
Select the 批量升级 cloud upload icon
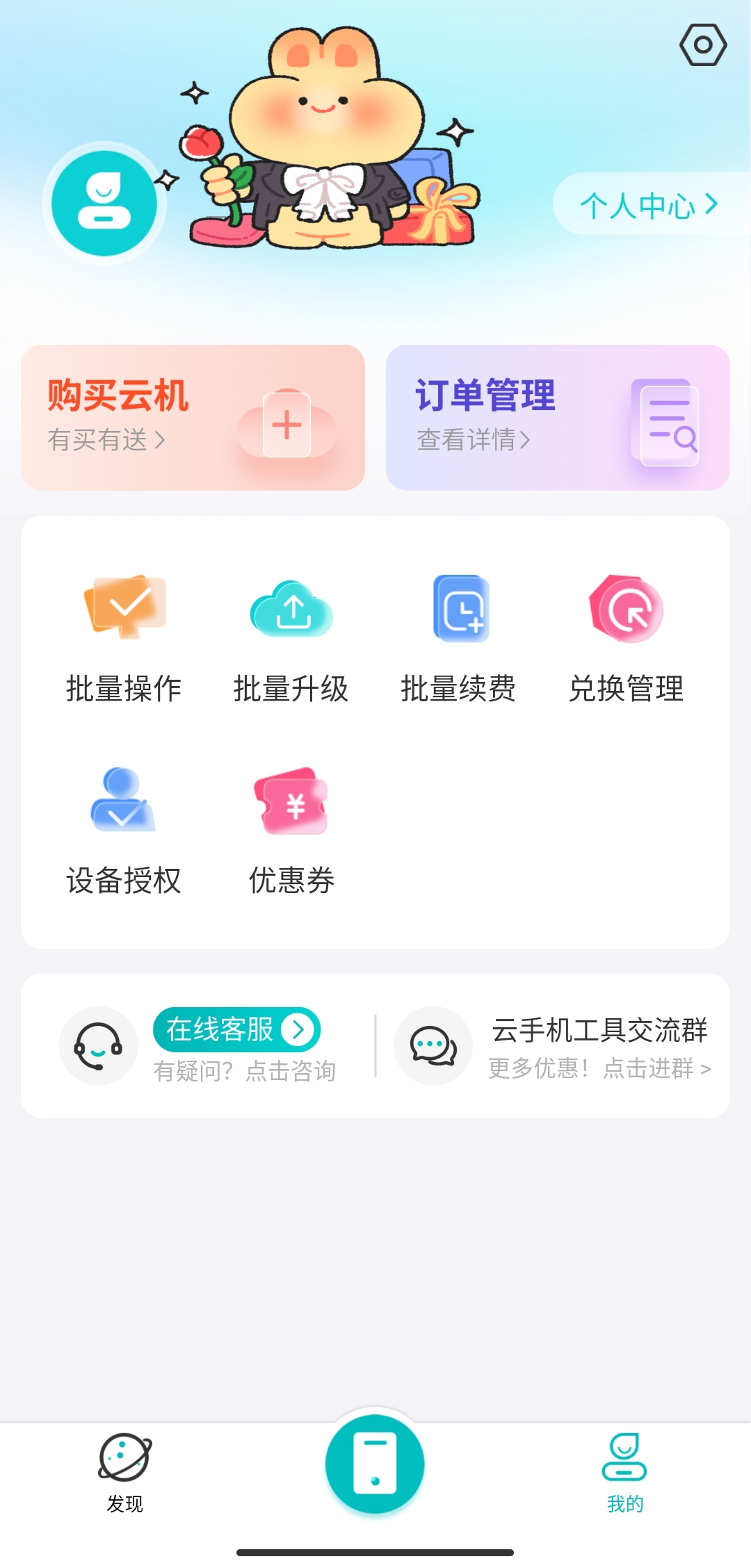(x=292, y=610)
